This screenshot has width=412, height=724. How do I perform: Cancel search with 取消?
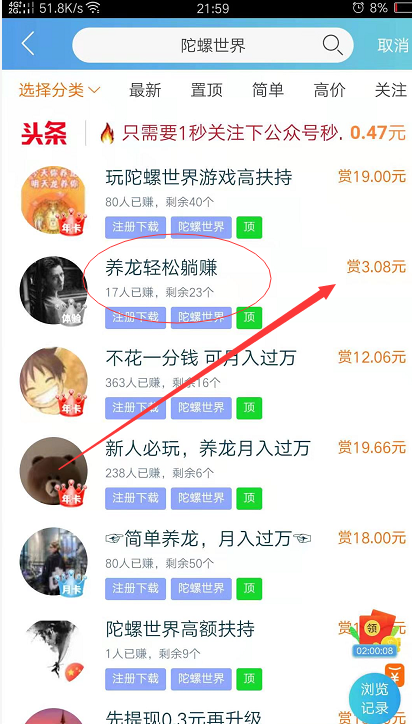393,45
